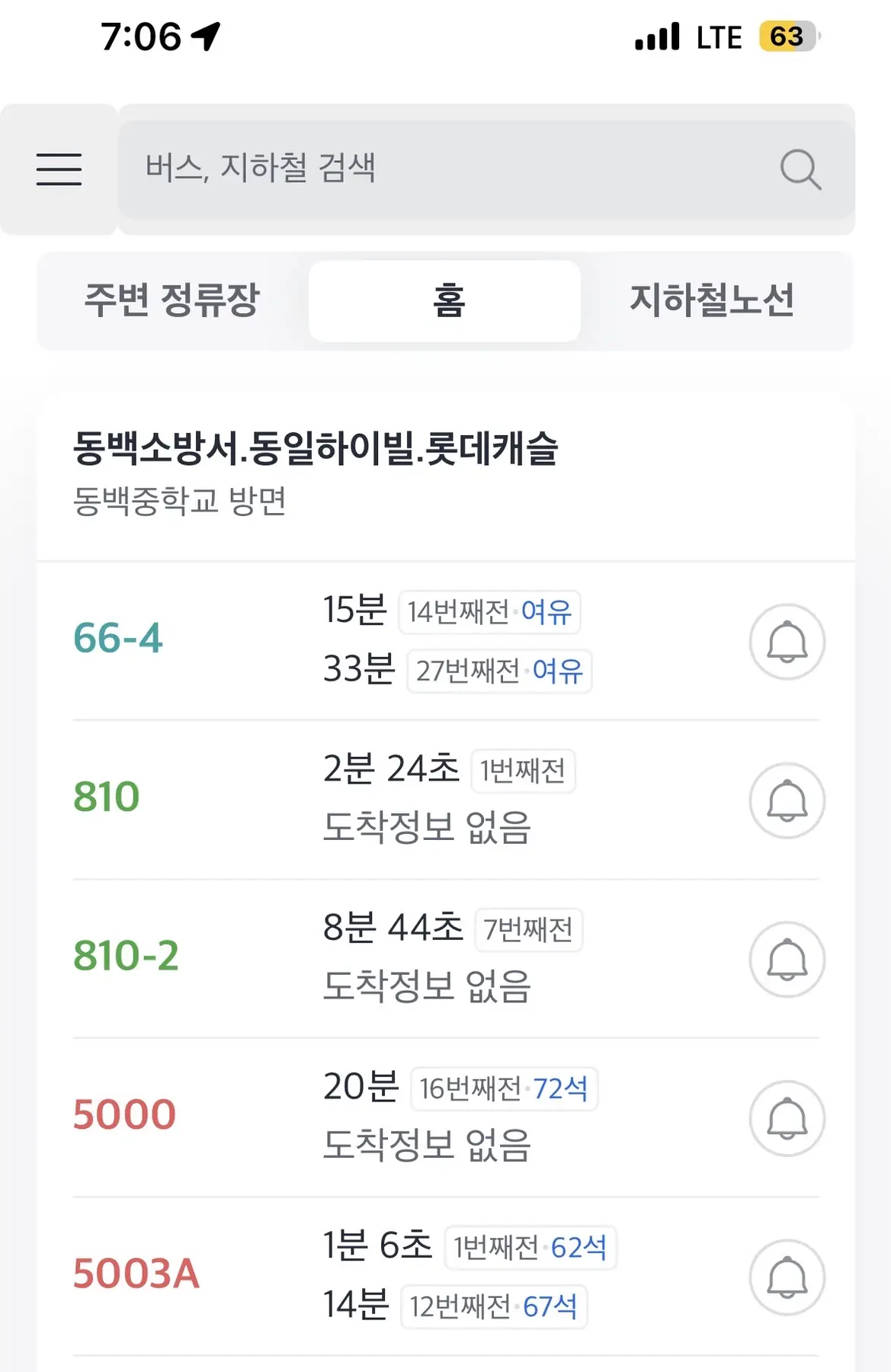
Task: Tap the magnifying glass search icon
Action: (x=800, y=169)
